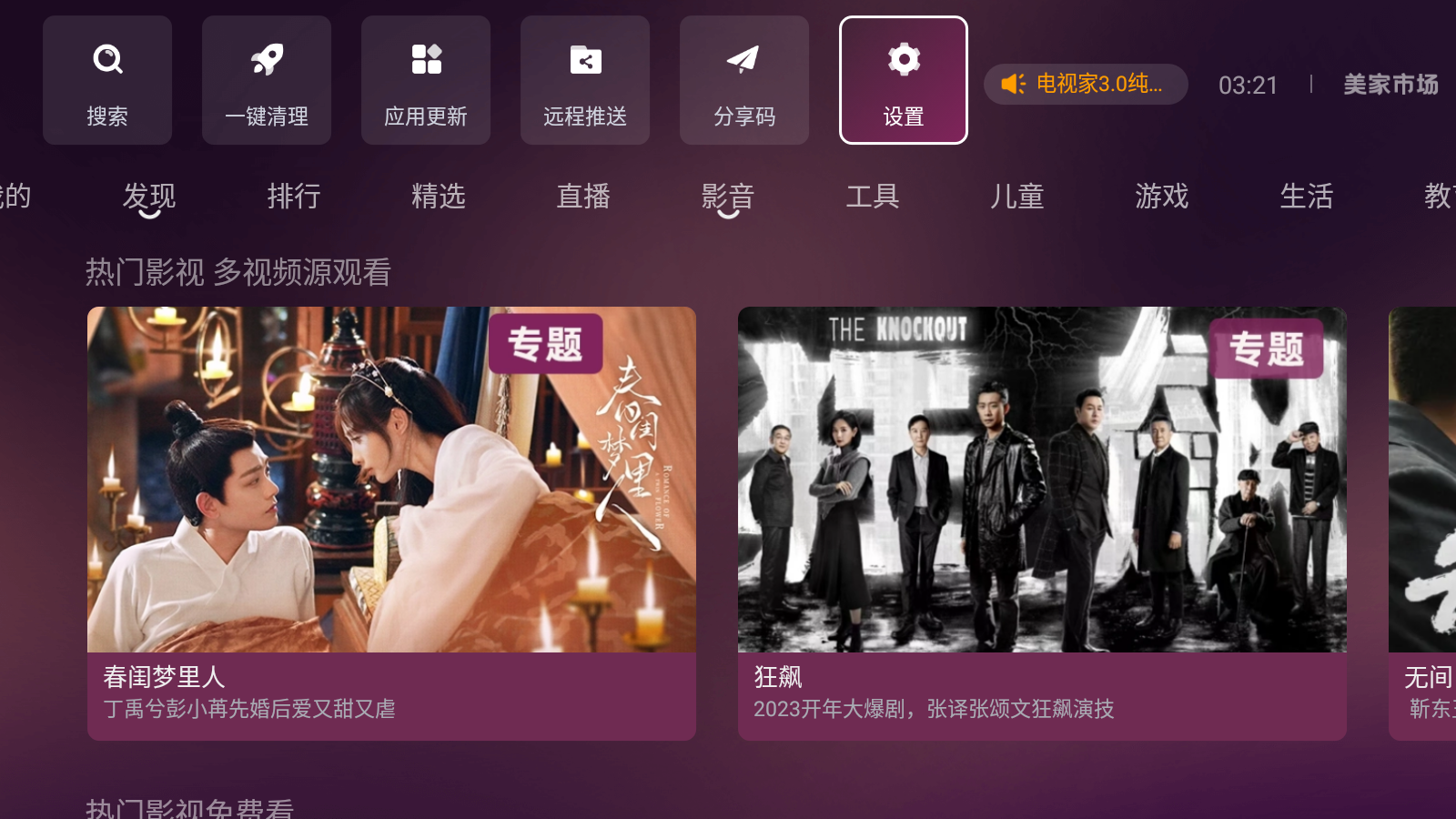
Task: Open the 春闺梦里人 drama card
Action: (x=391, y=522)
